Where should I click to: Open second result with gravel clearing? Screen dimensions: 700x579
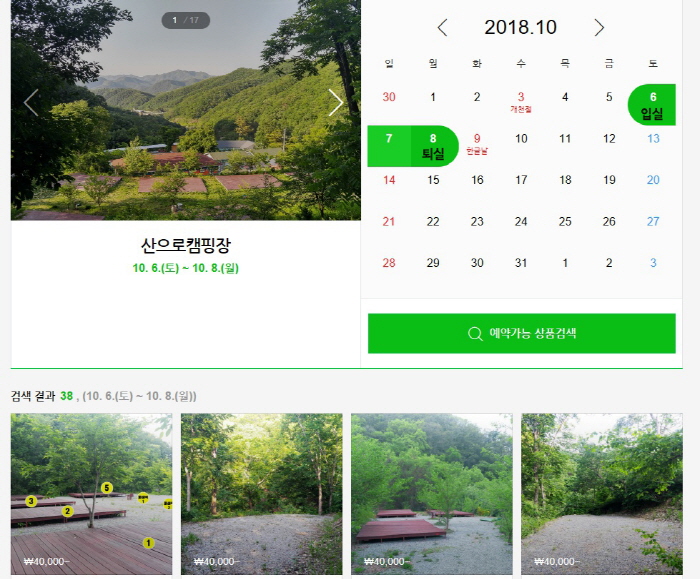click(x=261, y=494)
